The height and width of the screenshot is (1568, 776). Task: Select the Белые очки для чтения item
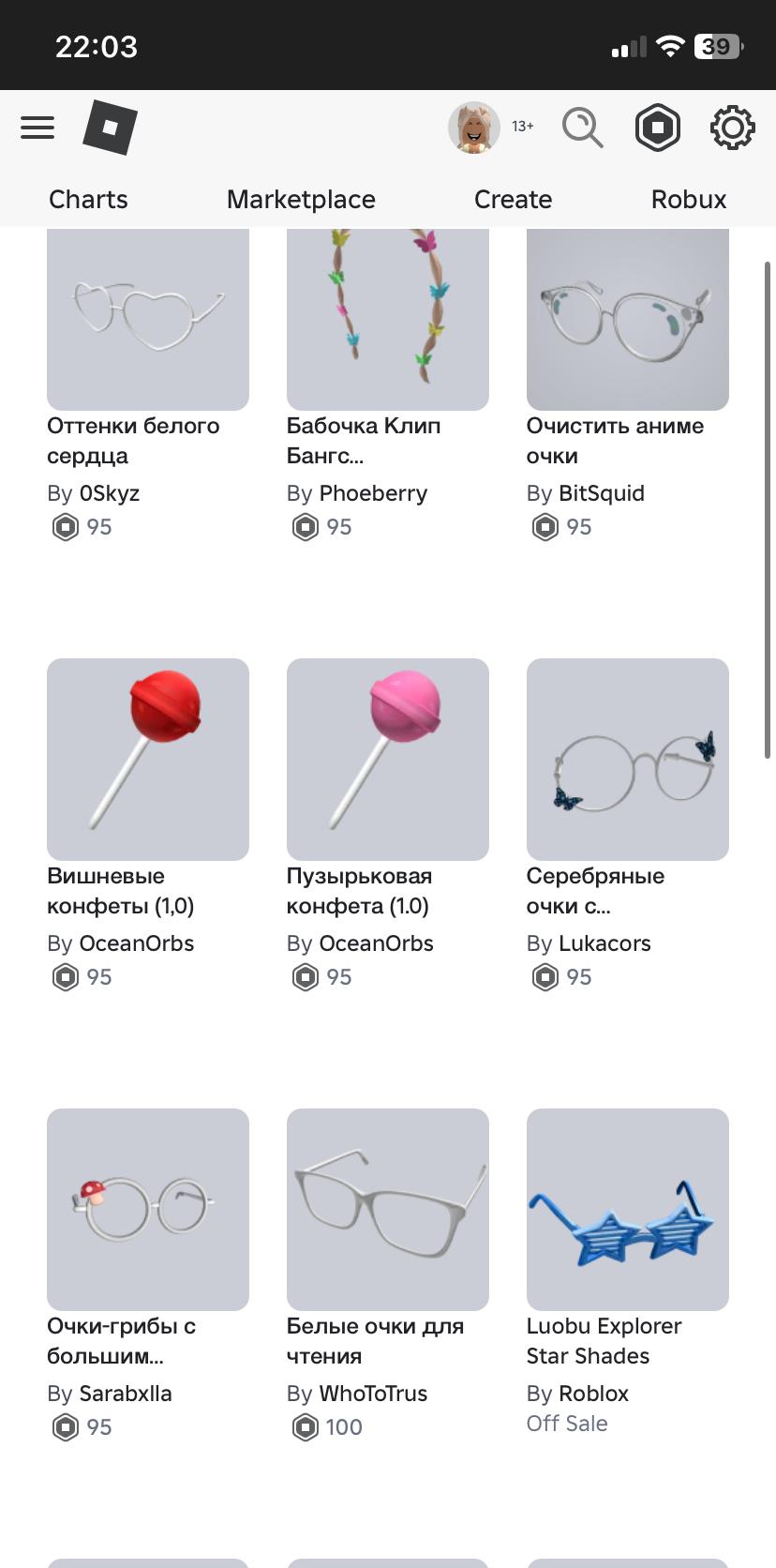(x=388, y=1210)
